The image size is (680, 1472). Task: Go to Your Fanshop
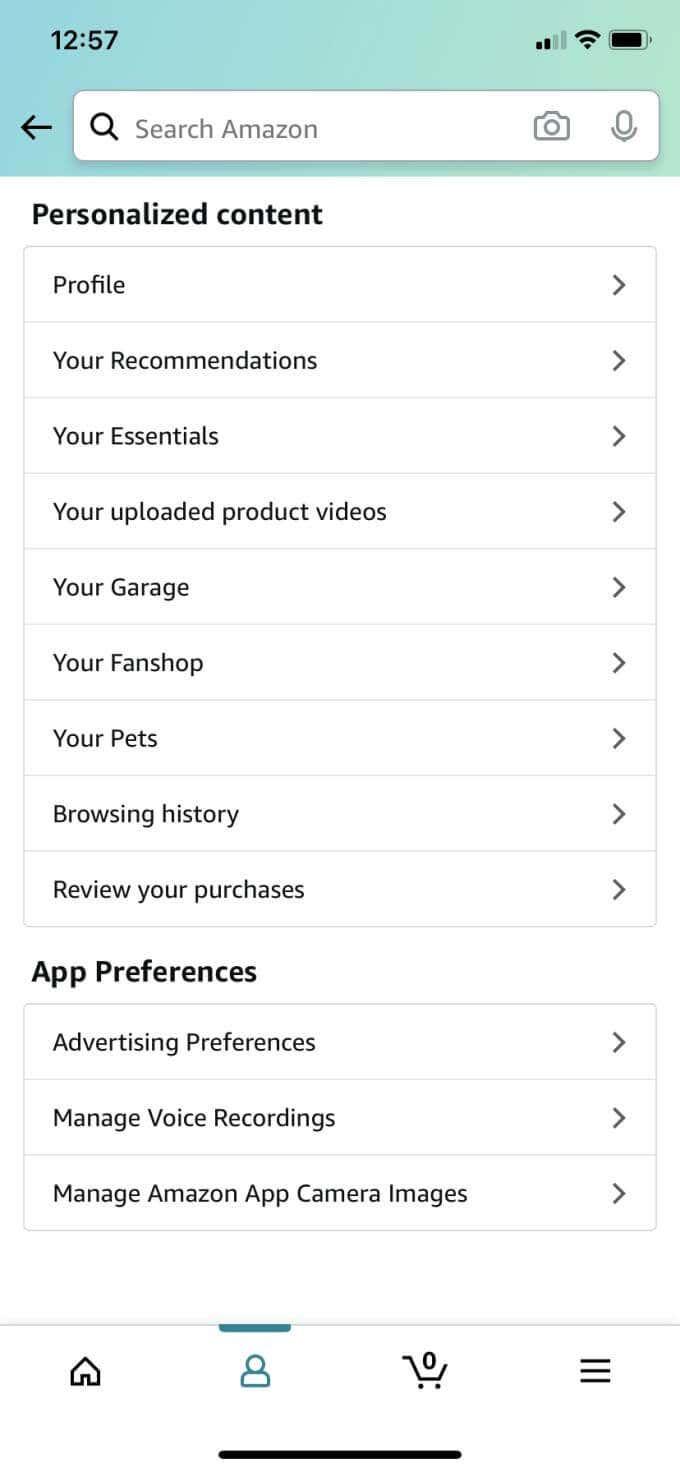point(340,663)
